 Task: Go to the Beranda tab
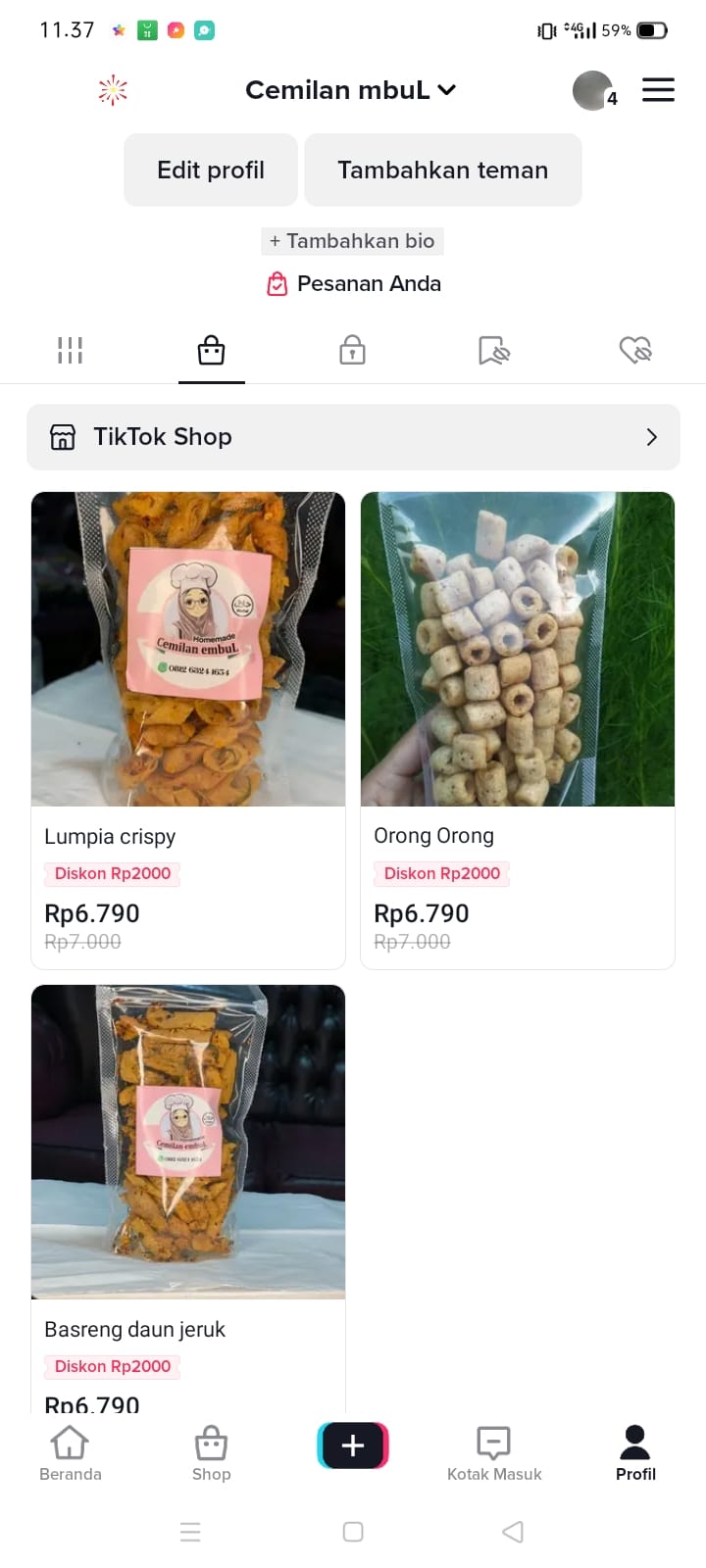70,1452
